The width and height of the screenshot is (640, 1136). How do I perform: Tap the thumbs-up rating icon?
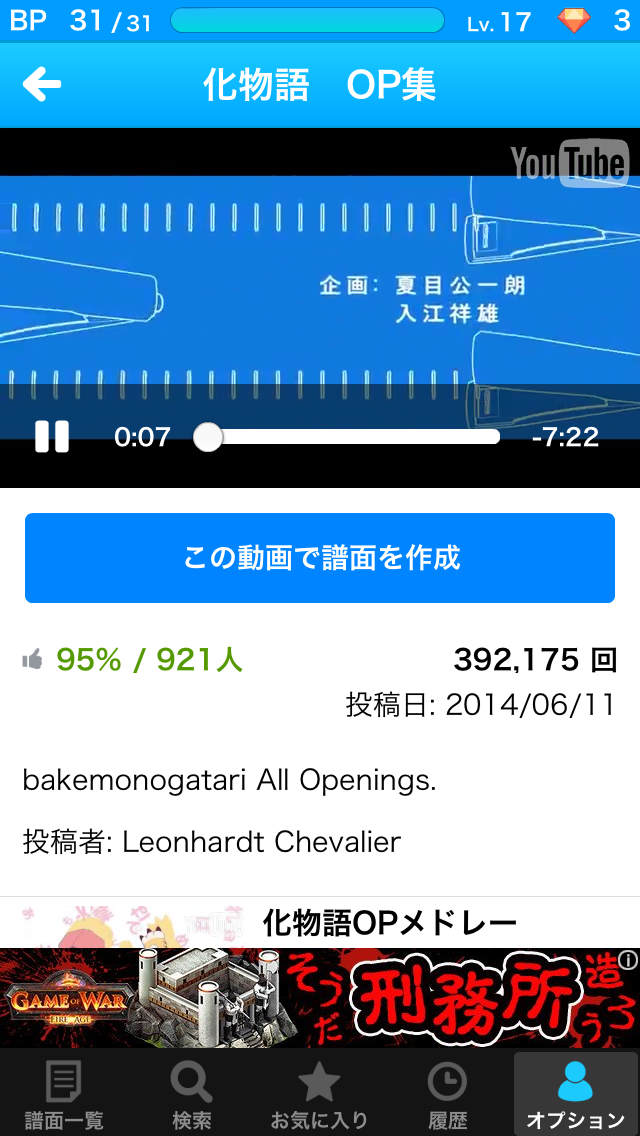click(33, 660)
